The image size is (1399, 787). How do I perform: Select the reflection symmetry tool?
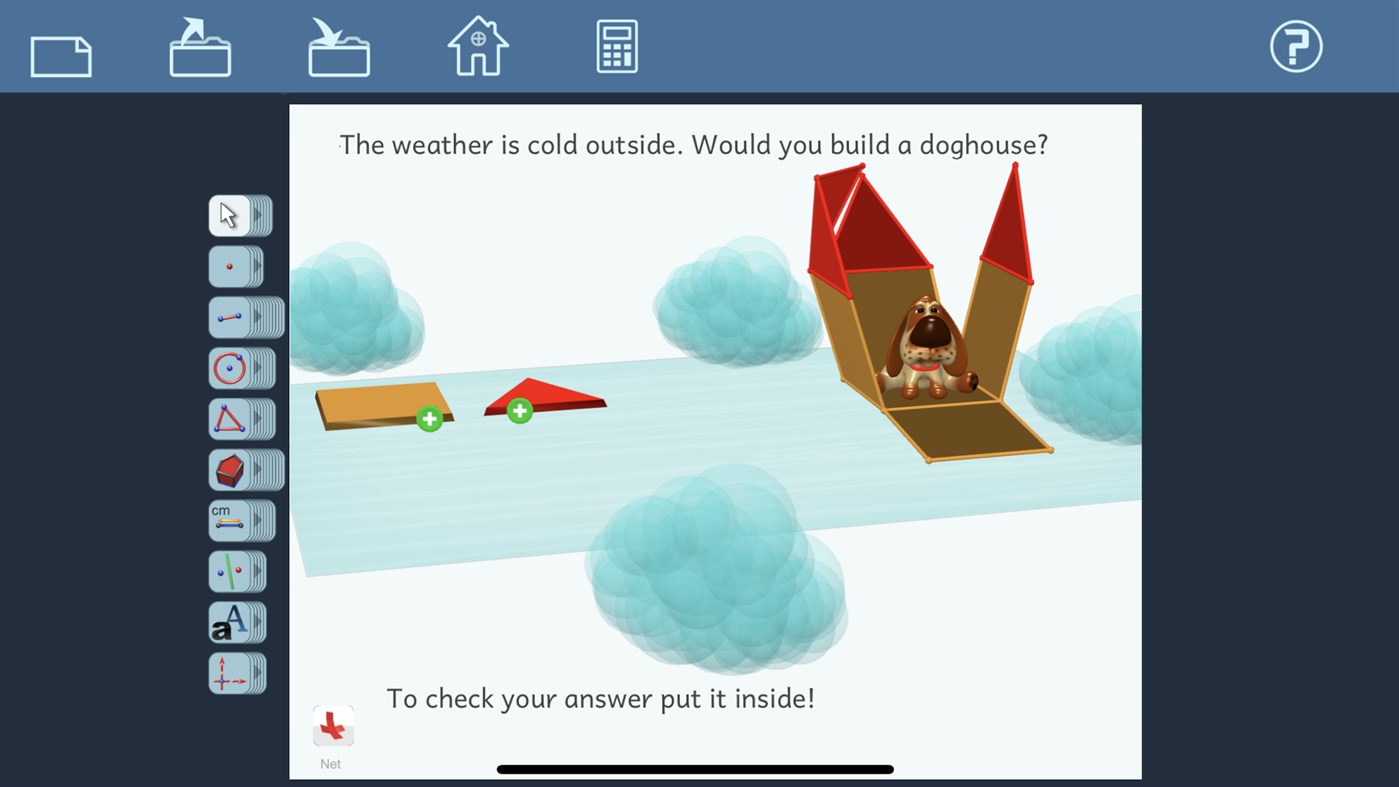click(230, 571)
